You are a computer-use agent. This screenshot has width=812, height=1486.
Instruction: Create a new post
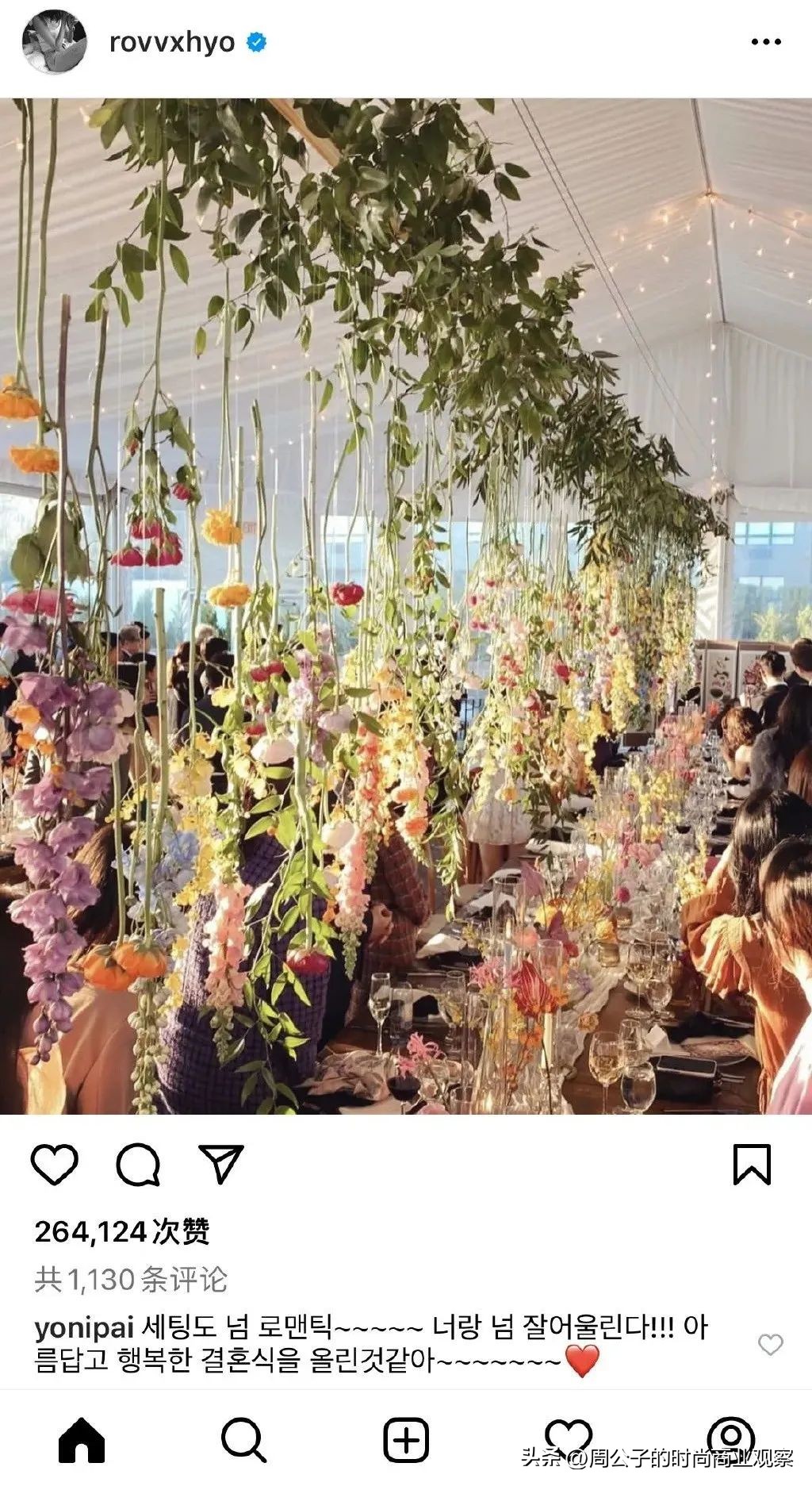pos(406,1439)
